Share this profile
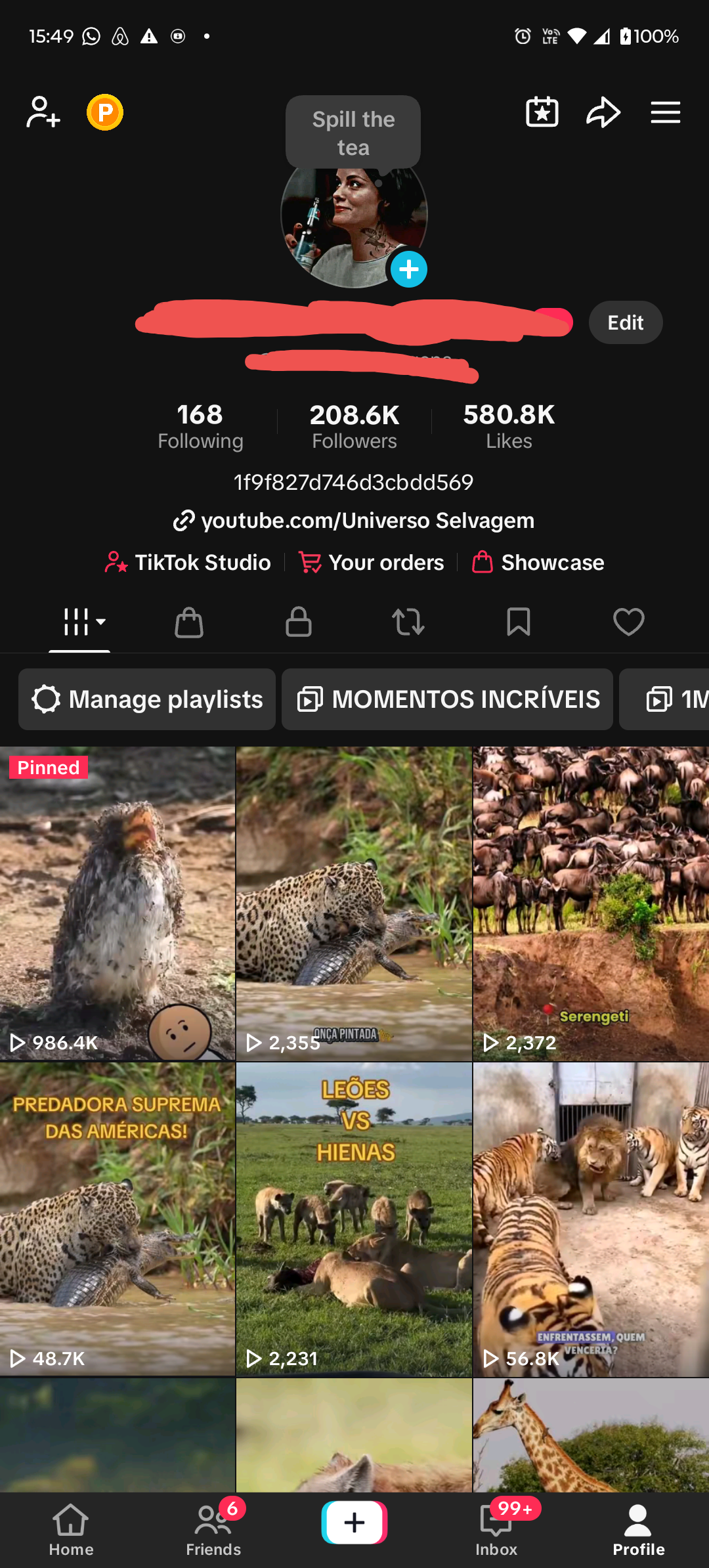This screenshot has width=709, height=1568. (x=603, y=112)
